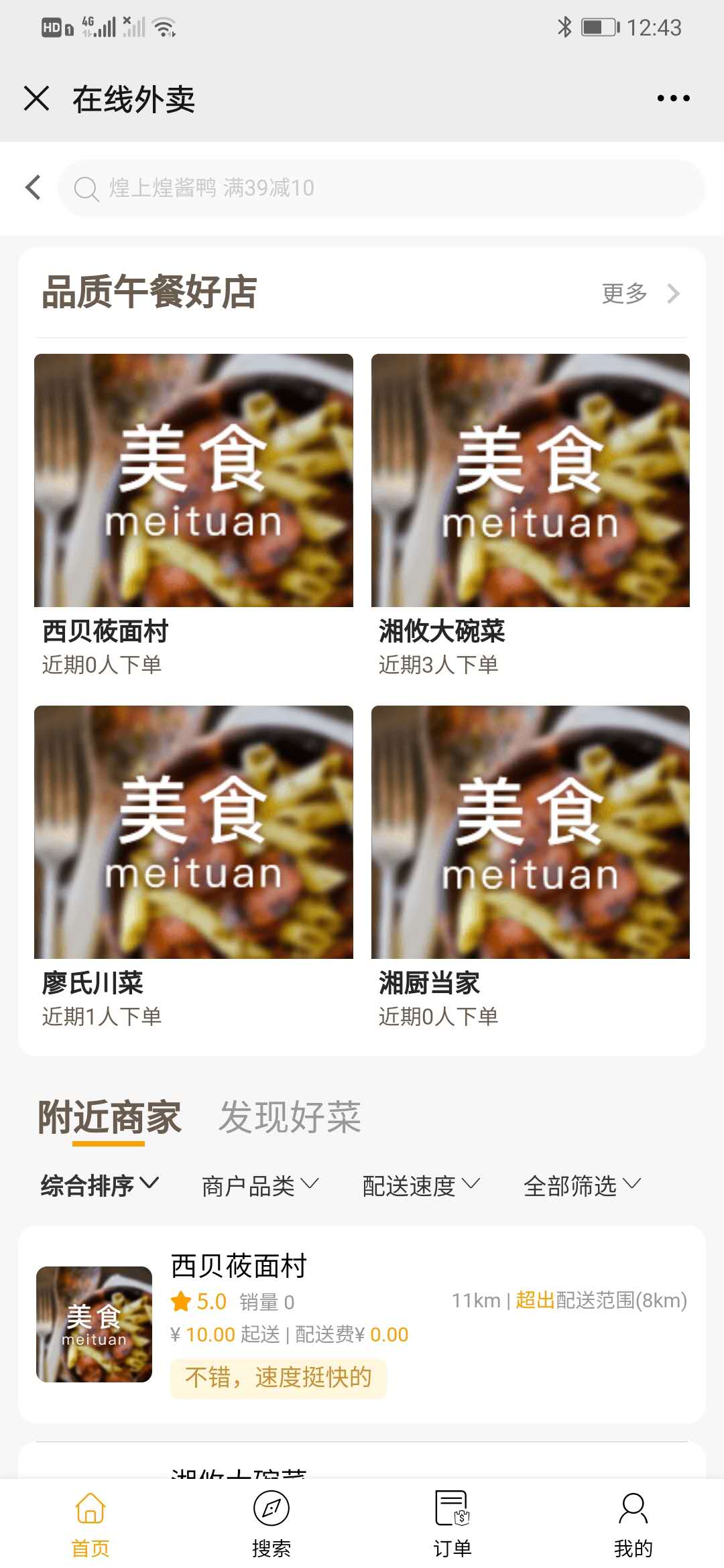The width and height of the screenshot is (724, 1568).
Task: Click the 更多 link for quality lunch shops
Action: tap(625, 293)
